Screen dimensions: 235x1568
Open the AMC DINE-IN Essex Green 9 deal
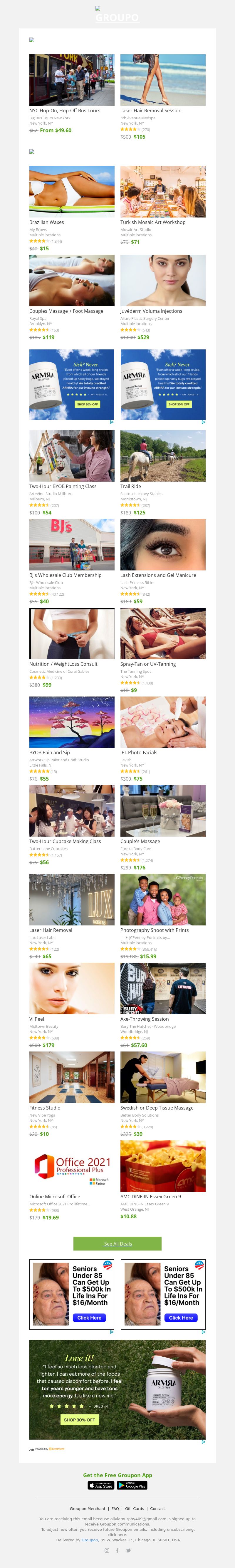coord(162,1165)
